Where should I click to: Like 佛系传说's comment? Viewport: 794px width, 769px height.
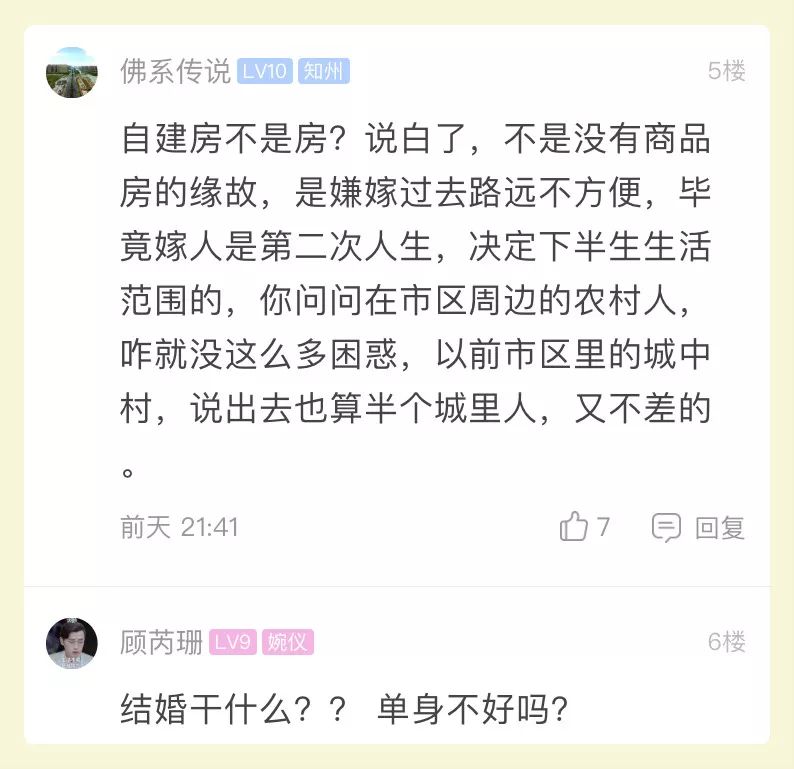575,527
